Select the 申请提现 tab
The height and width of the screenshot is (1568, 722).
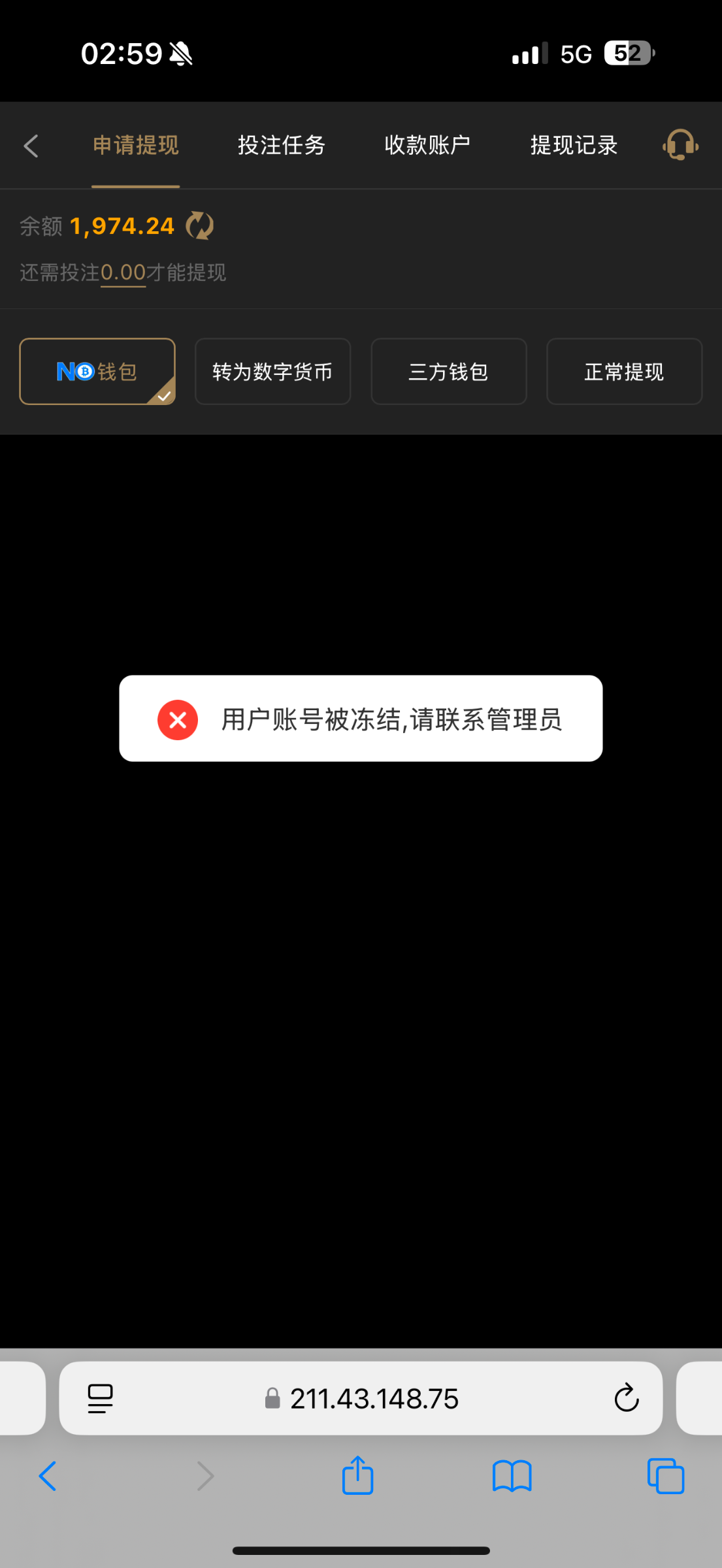[136, 145]
